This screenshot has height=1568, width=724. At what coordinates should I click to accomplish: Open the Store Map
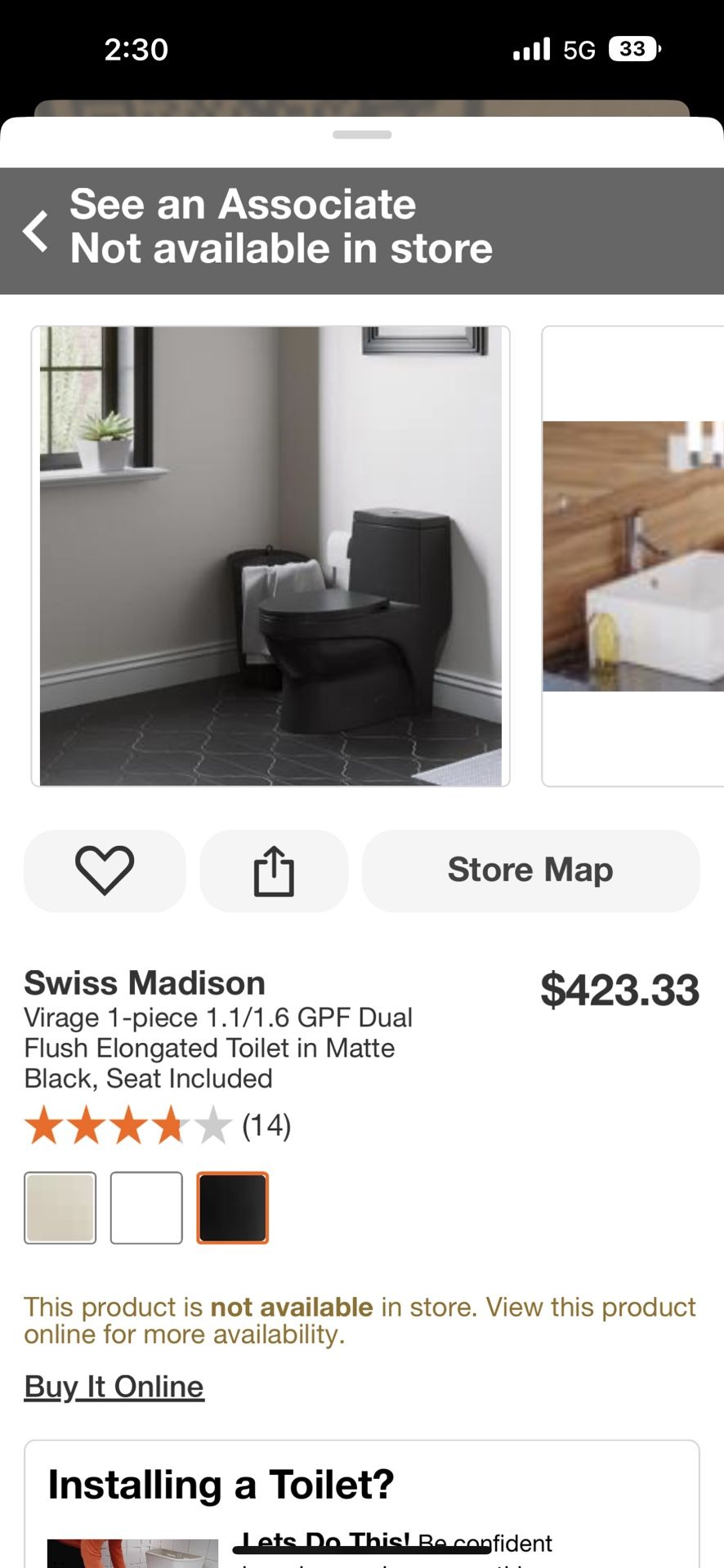click(530, 871)
